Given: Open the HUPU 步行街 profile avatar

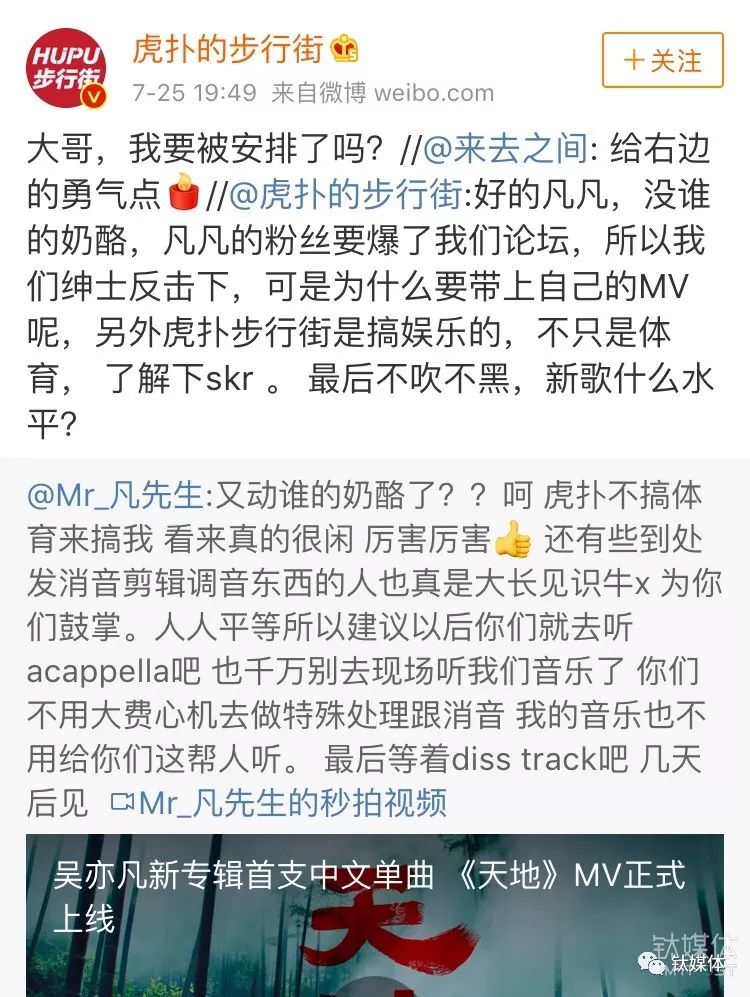Looking at the screenshot, I should pos(66,65).
